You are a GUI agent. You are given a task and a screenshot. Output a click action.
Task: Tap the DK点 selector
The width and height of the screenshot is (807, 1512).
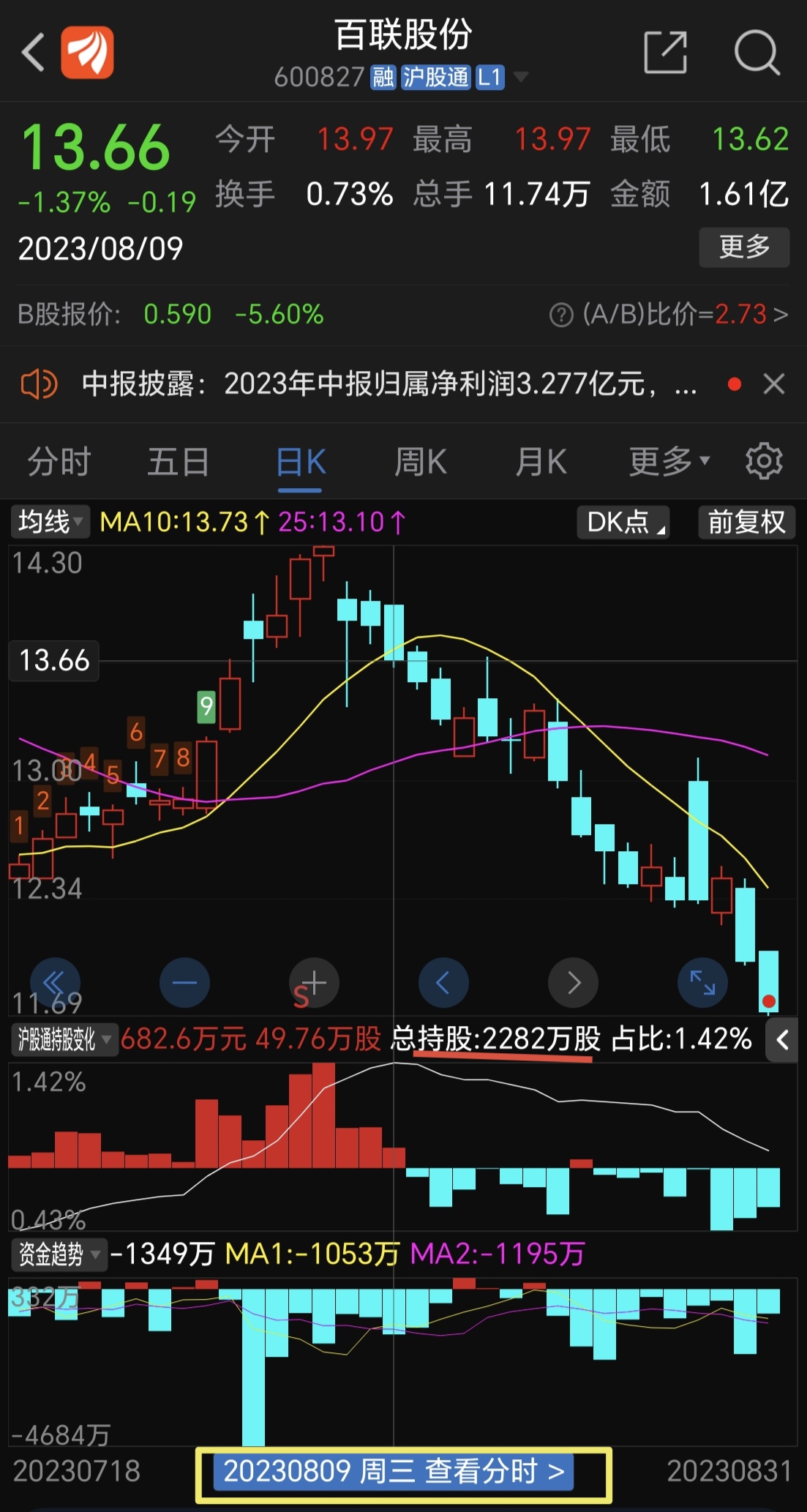pos(624,523)
